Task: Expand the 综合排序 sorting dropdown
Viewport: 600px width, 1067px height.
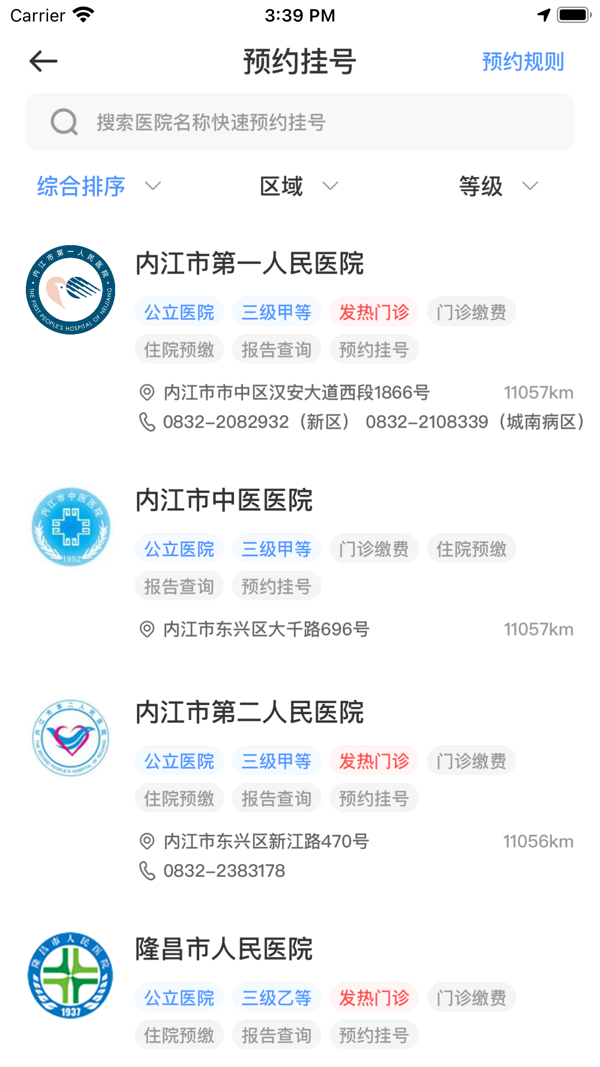Action: (99, 186)
